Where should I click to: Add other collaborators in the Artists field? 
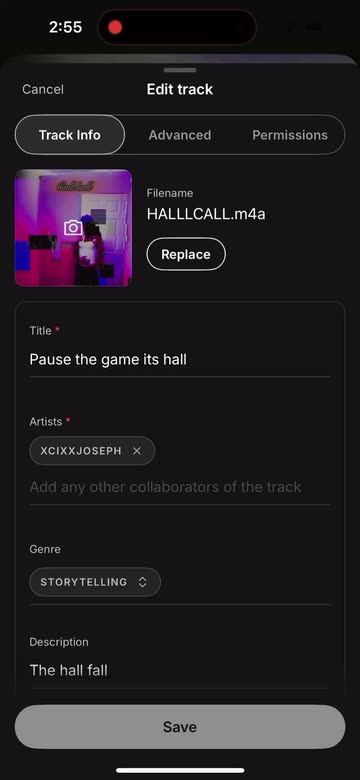(180, 487)
